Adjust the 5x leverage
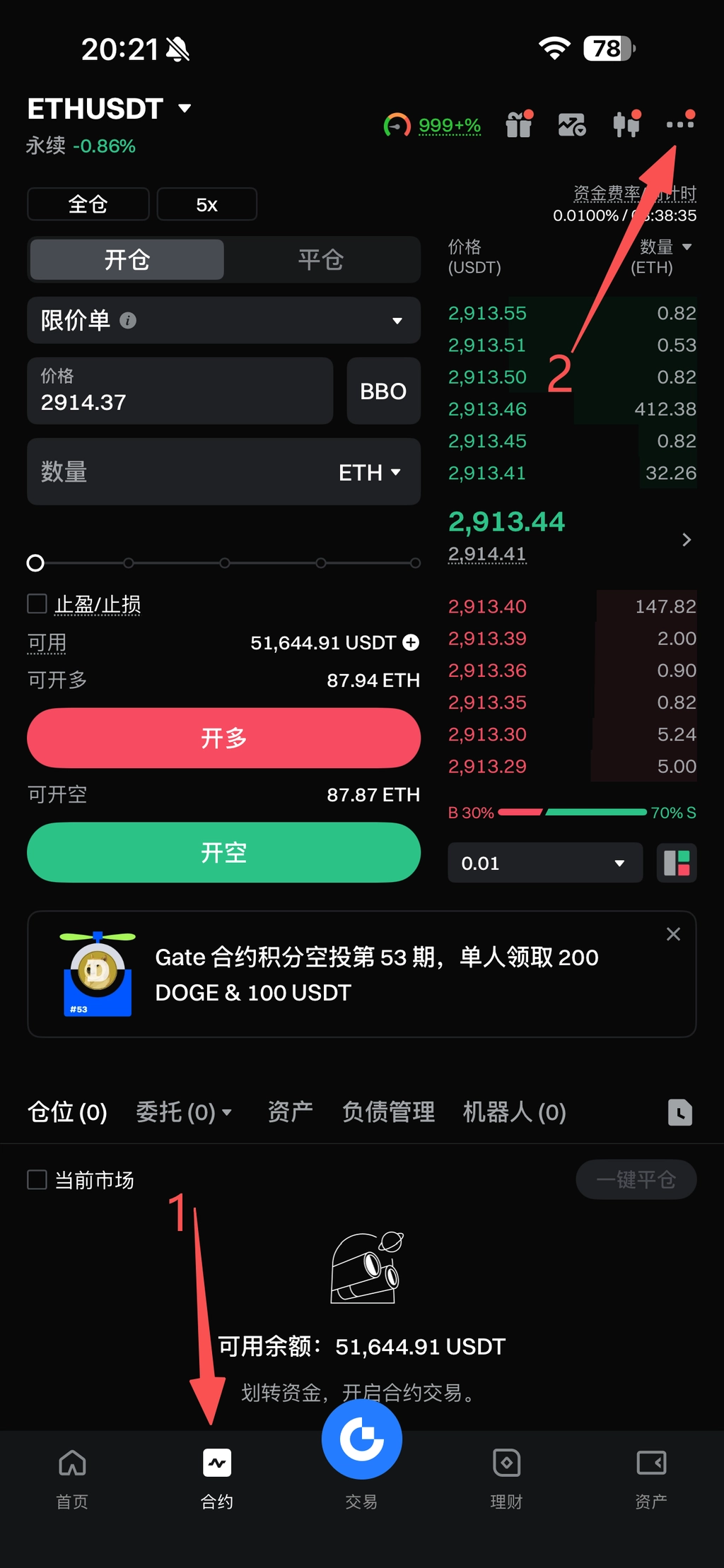 point(206,204)
